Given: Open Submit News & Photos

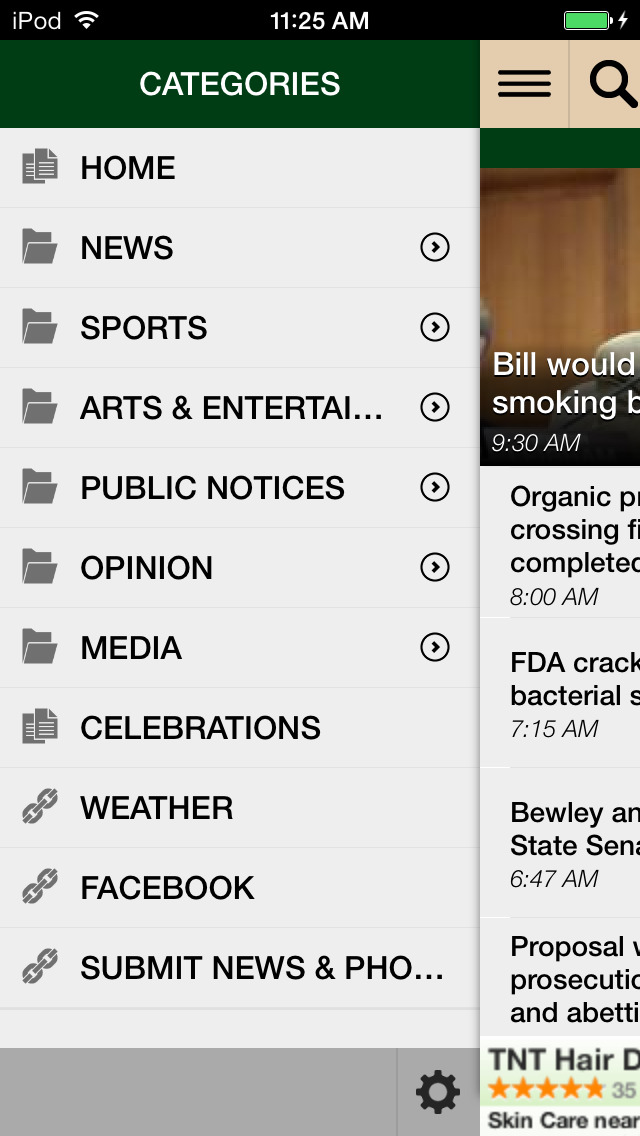Looking at the screenshot, I should (x=239, y=968).
